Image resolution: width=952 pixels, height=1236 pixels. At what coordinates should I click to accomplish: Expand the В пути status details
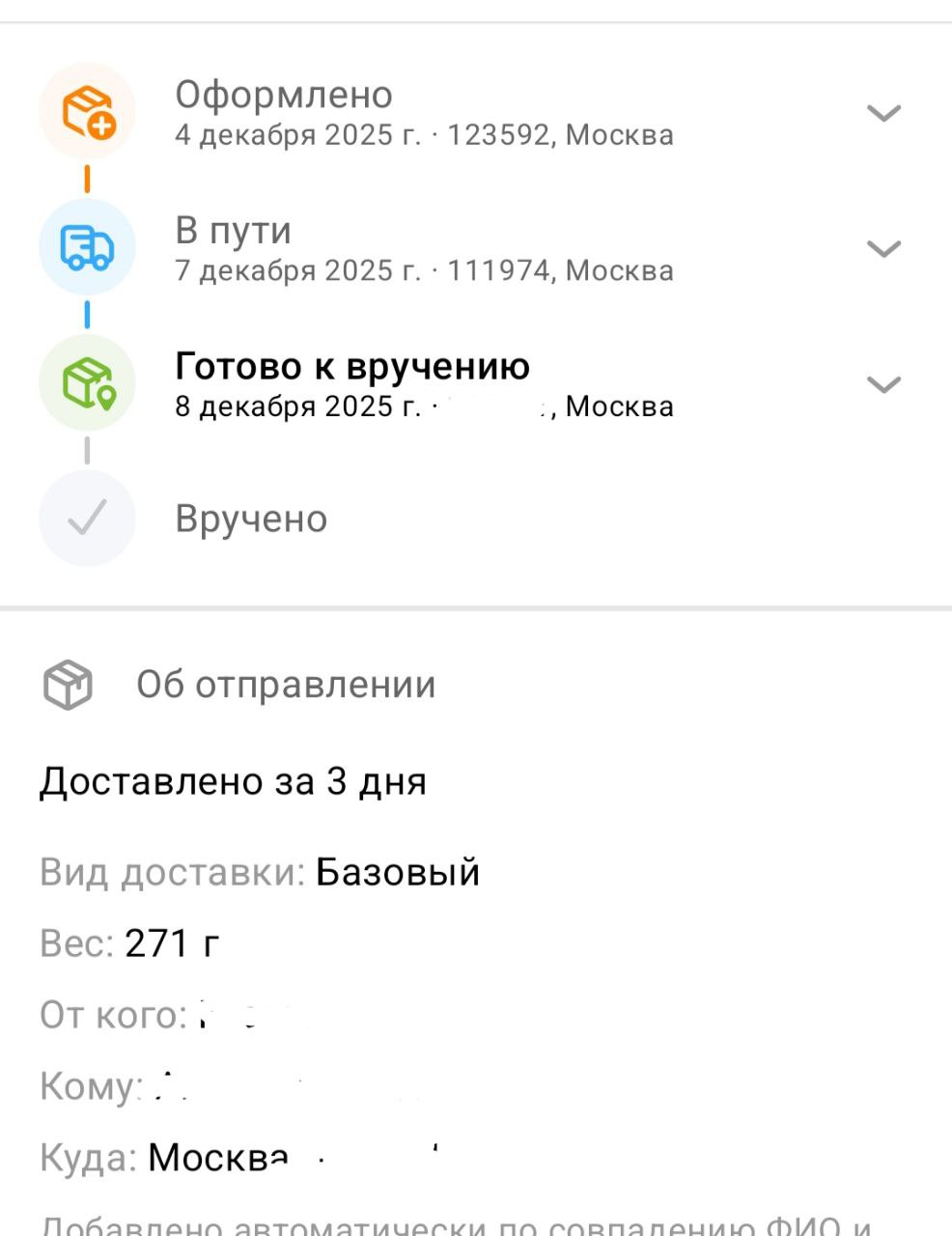[883, 249]
